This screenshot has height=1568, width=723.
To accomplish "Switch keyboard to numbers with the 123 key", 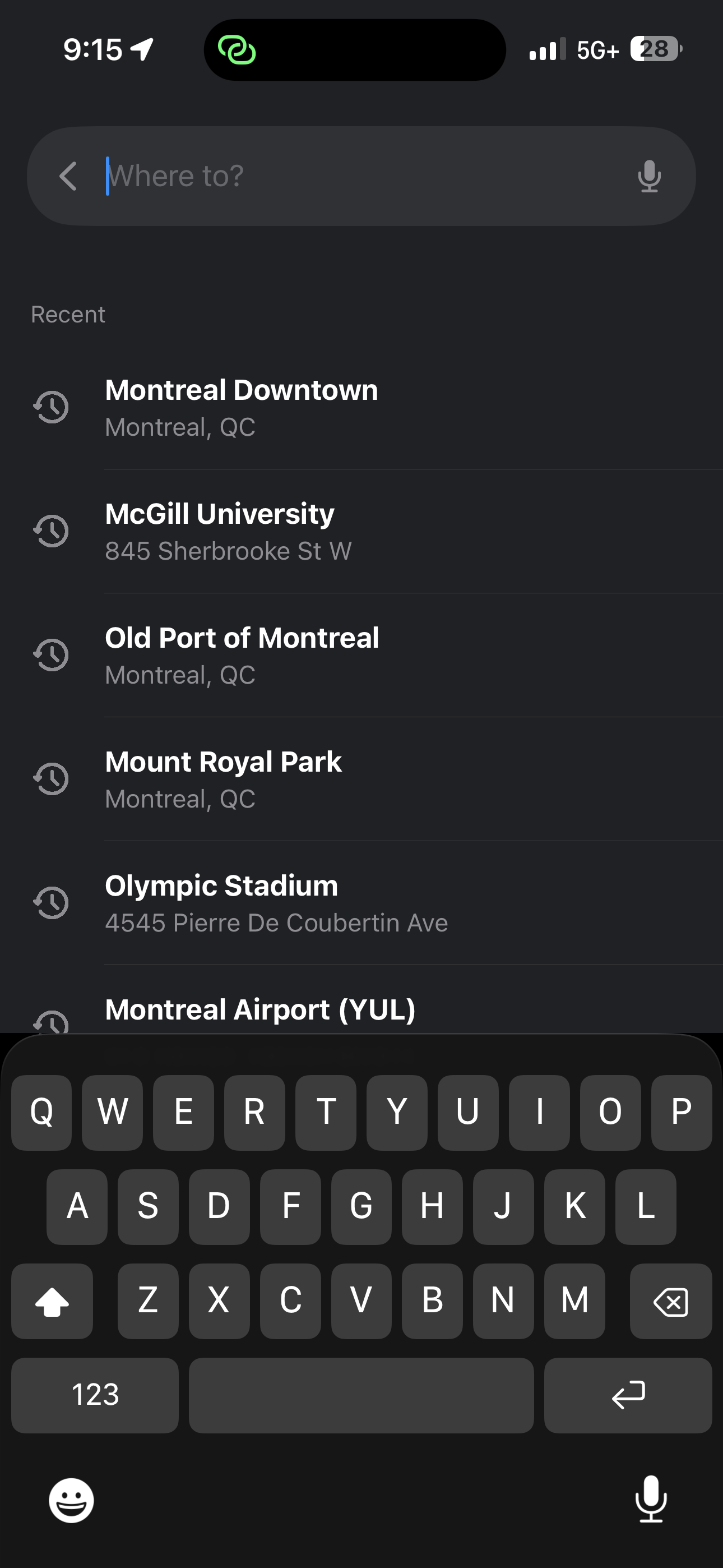I will (95, 1395).
